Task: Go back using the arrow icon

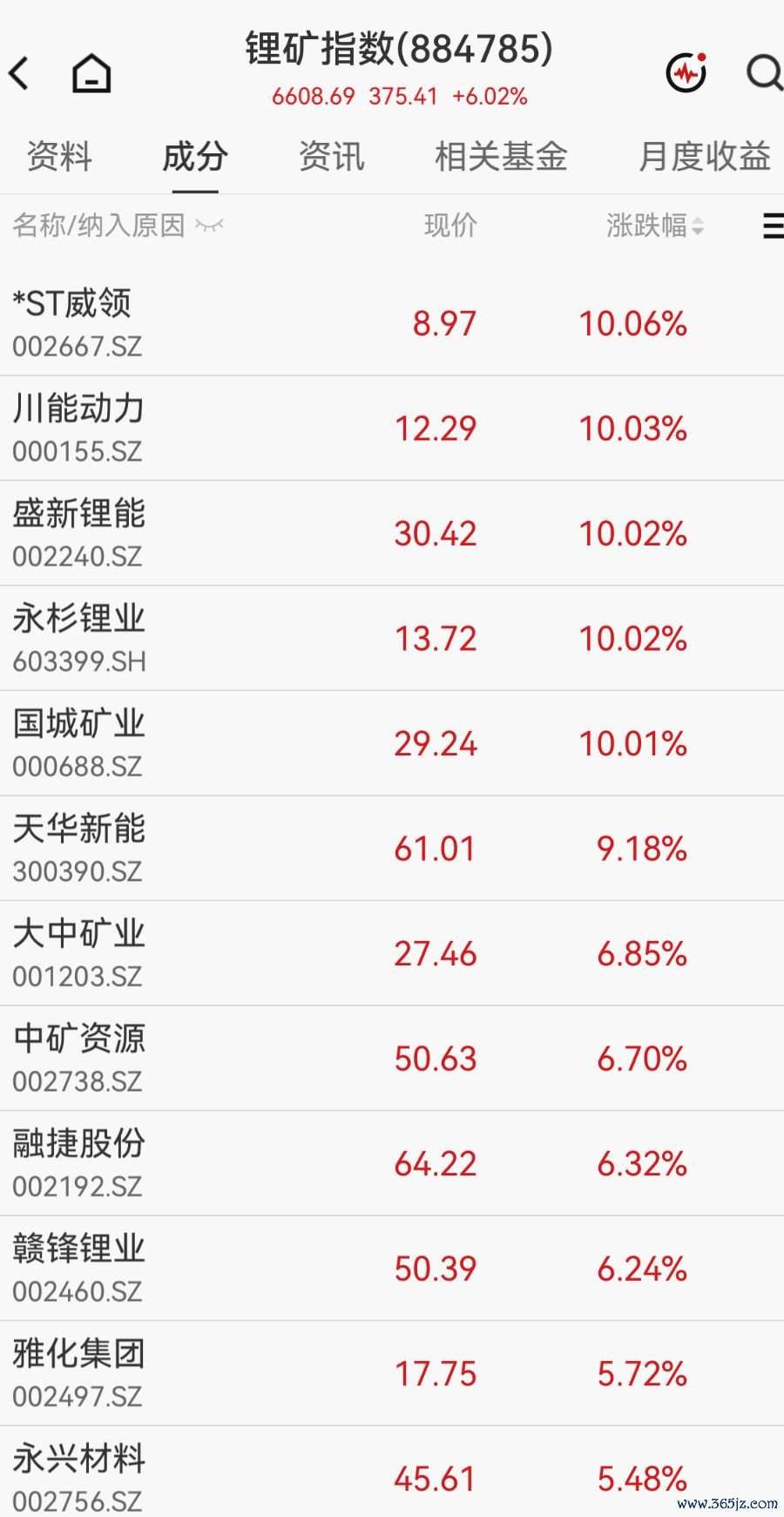Action: [19, 73]
